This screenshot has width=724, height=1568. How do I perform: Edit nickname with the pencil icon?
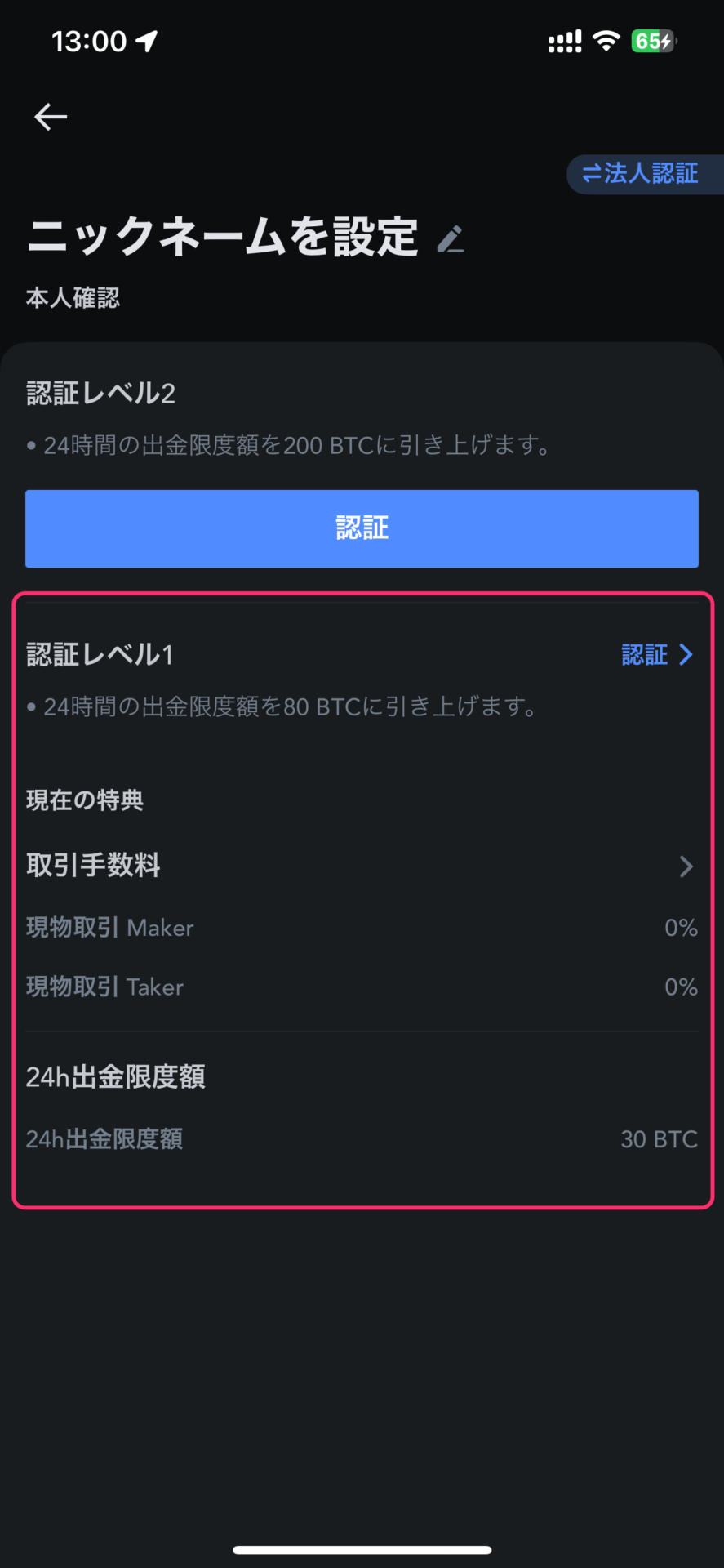(x=451, y=239)
